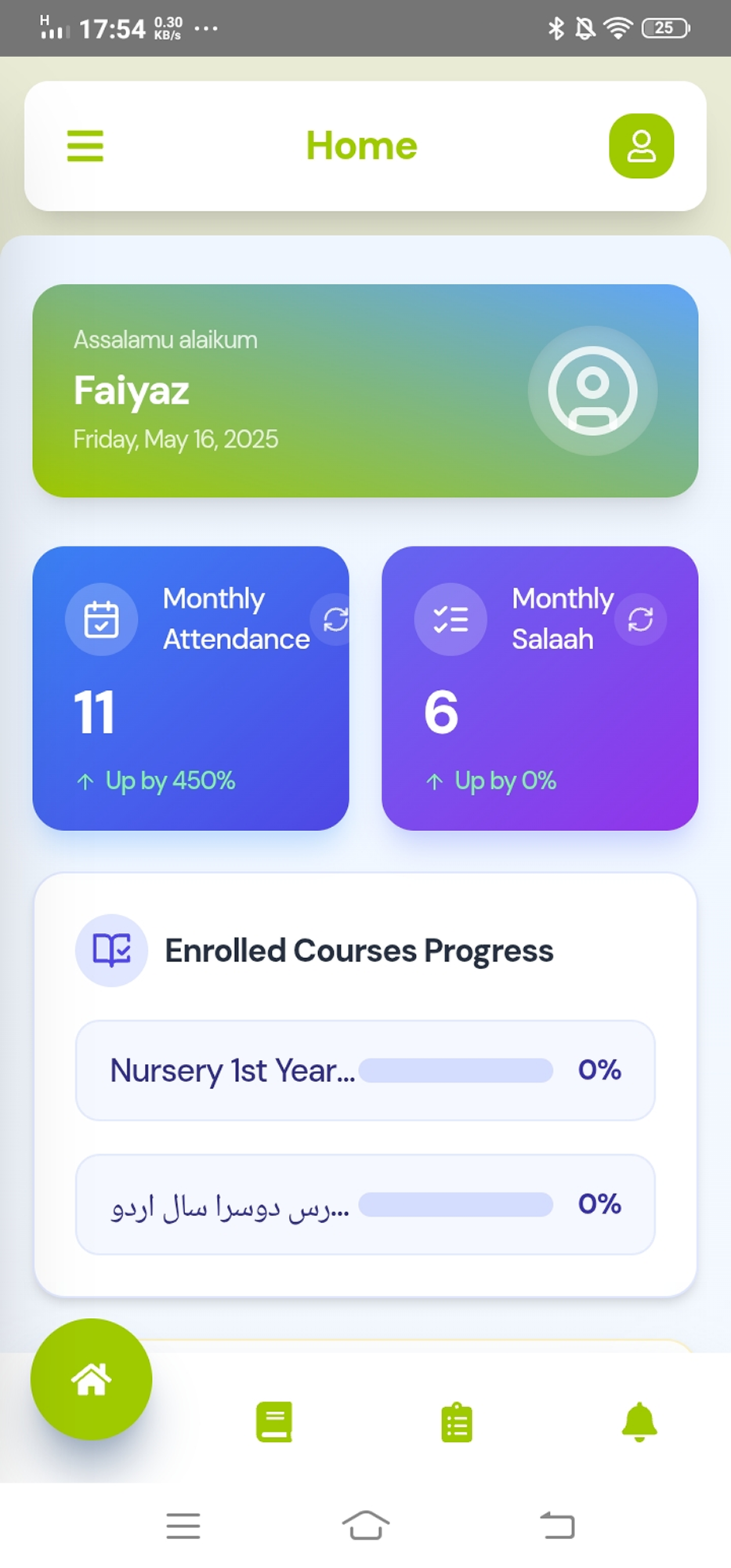
Task: Refresh the Monthly Salaah card
Action: pyautogui.click(x=640, y=619)
